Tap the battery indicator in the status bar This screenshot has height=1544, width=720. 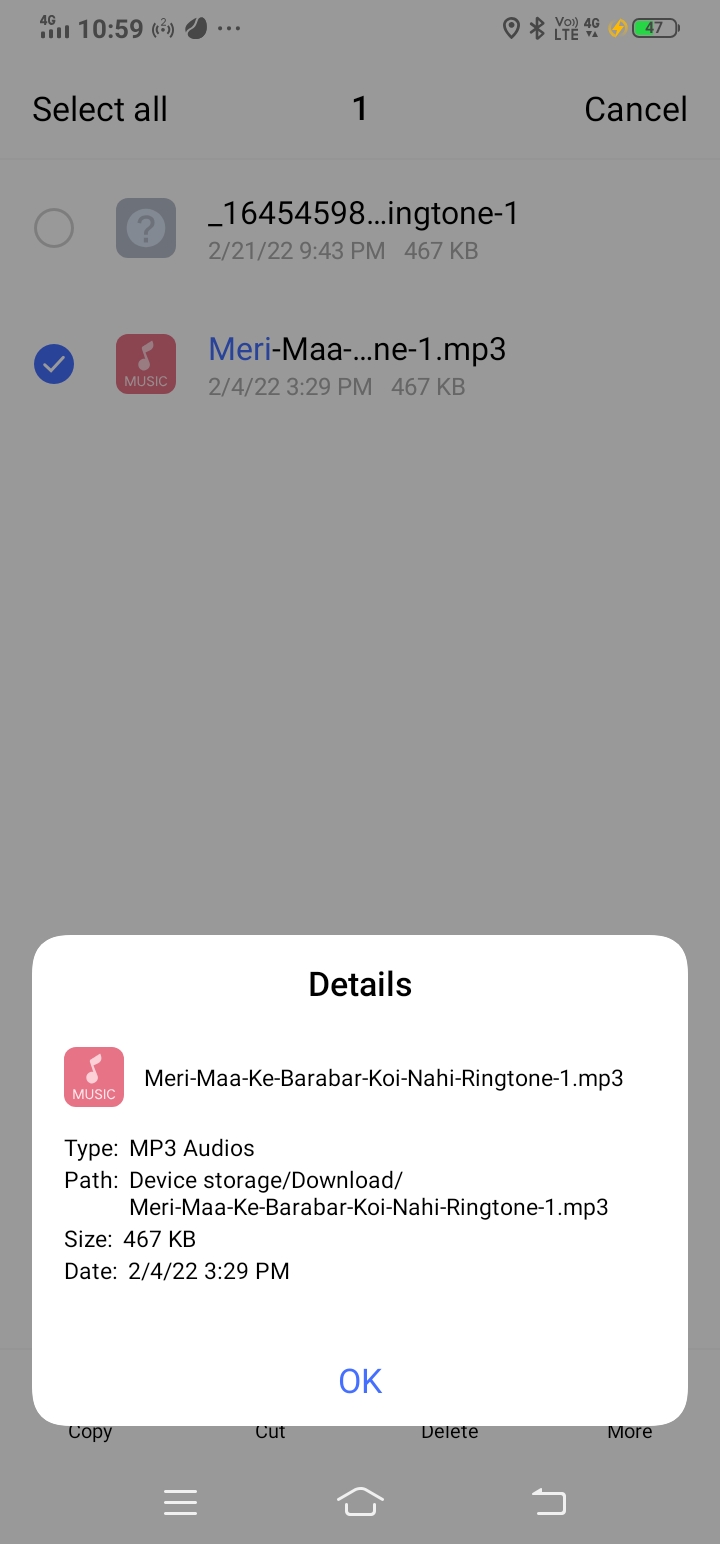pyautogui.click(x=655, y=28)
